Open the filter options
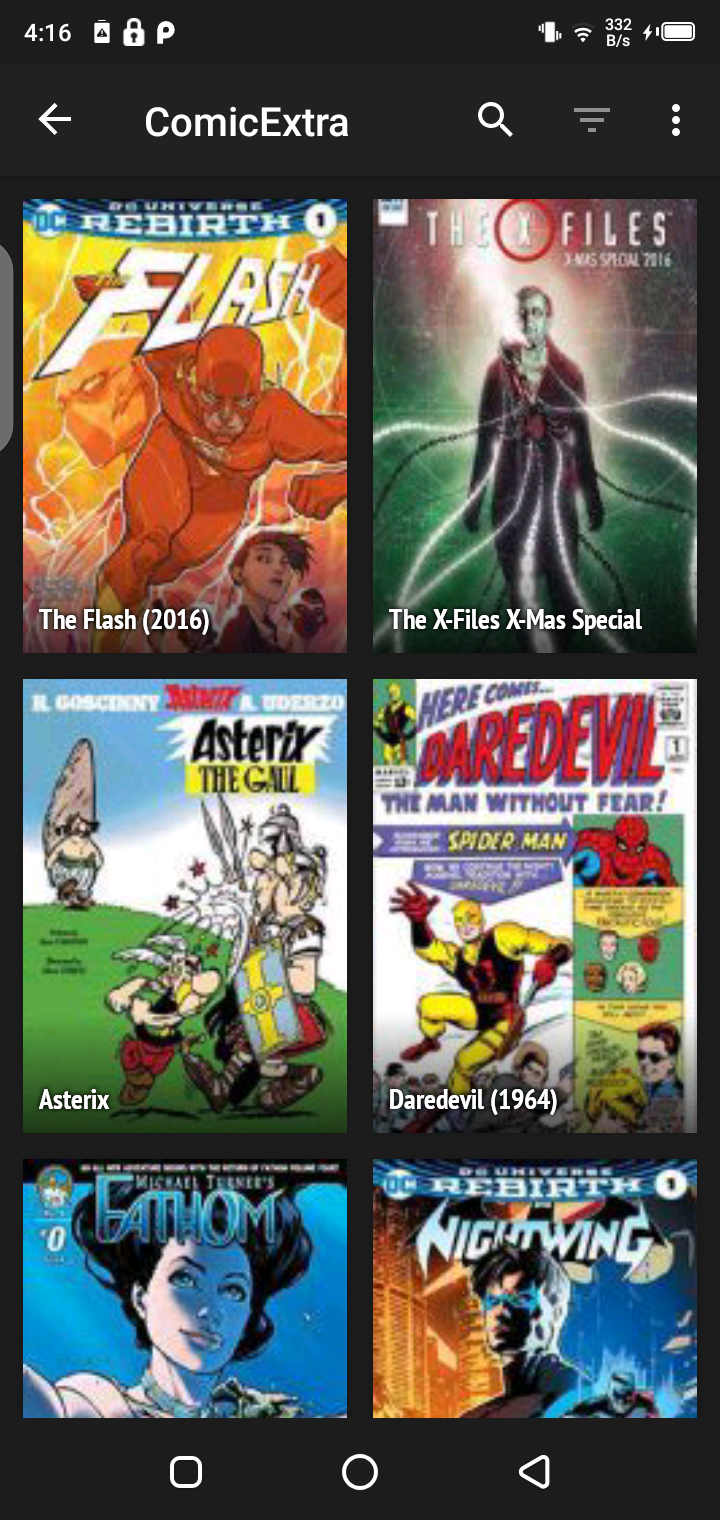Viewport: 720px width, 1520px height. coord(591,121)
